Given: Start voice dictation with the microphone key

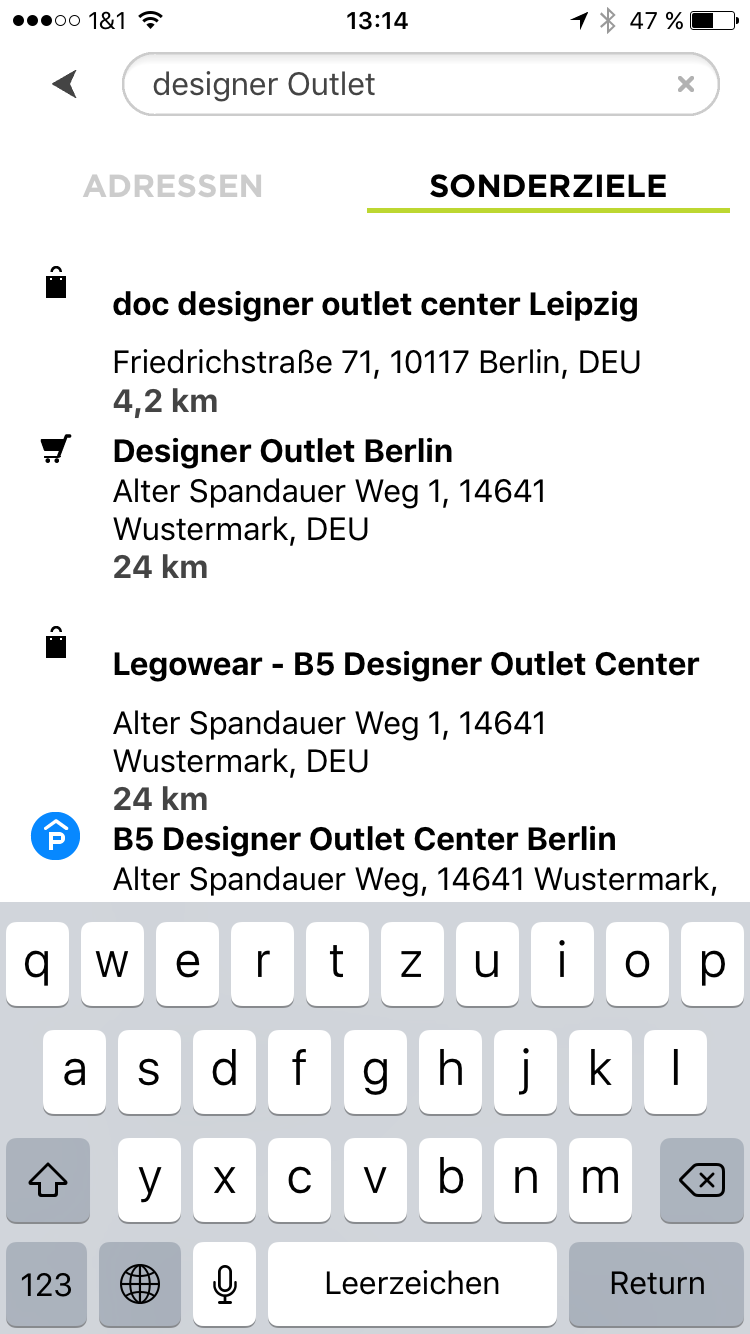Looking at the screenshot, I should (x=226, y=1284).
